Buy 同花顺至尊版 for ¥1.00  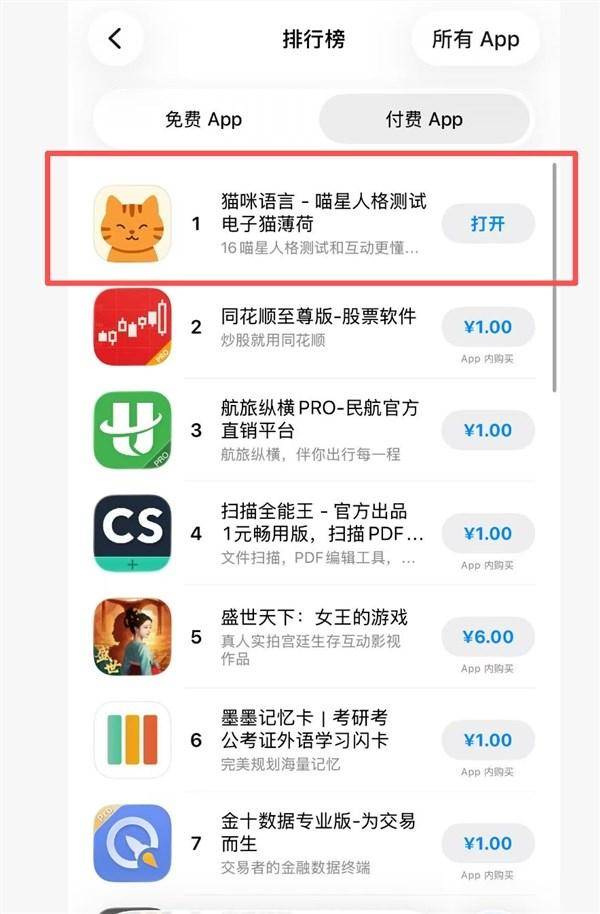488,327
